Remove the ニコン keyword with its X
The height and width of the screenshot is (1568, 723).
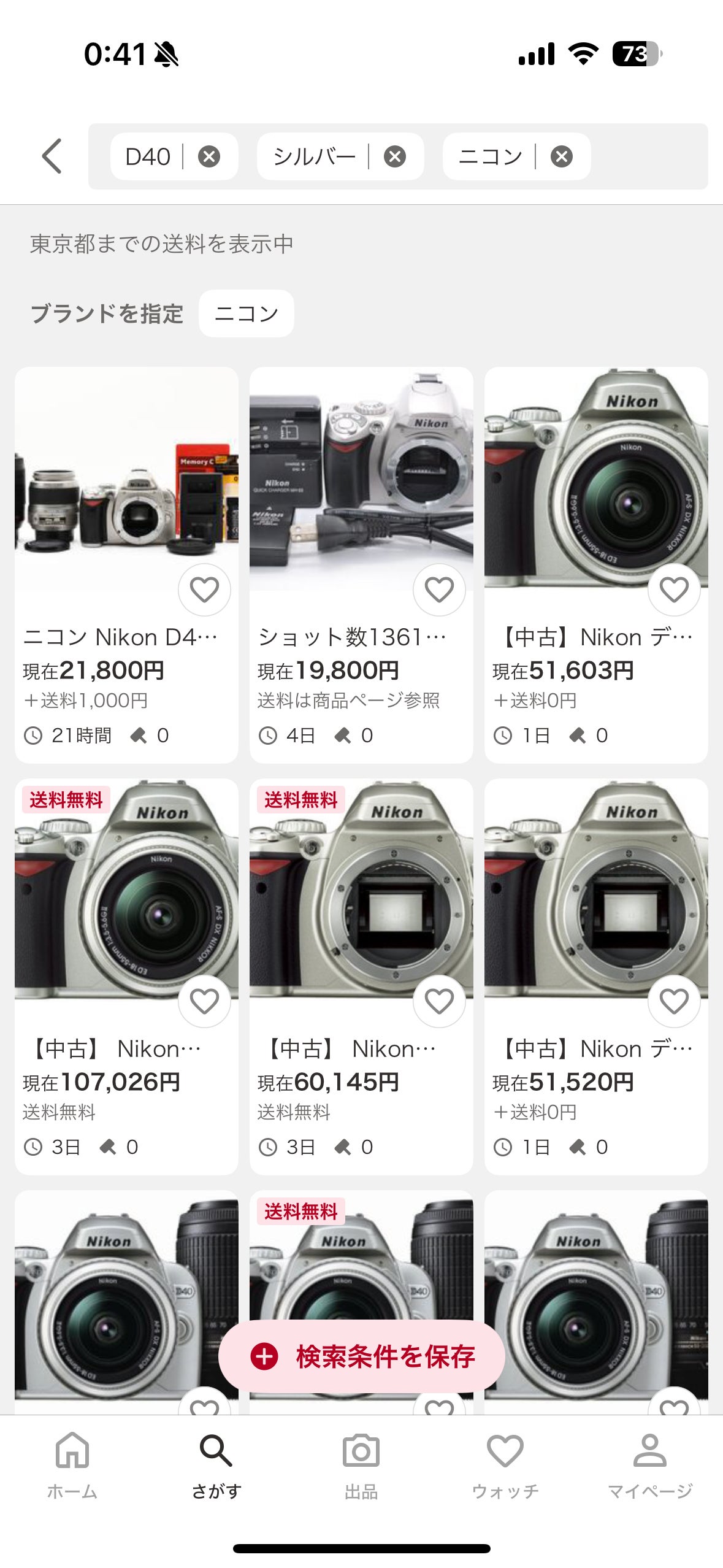[x=561, y=156]
